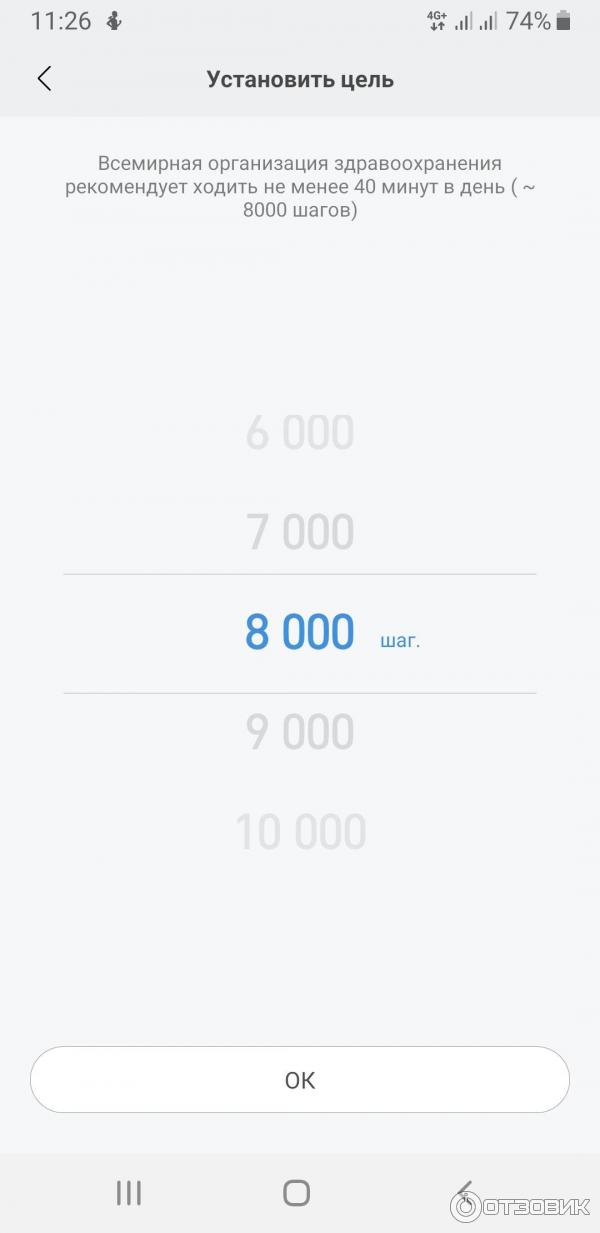
Task: Open recent apps from the navigation bar
Action: (x=128, y=1192)
